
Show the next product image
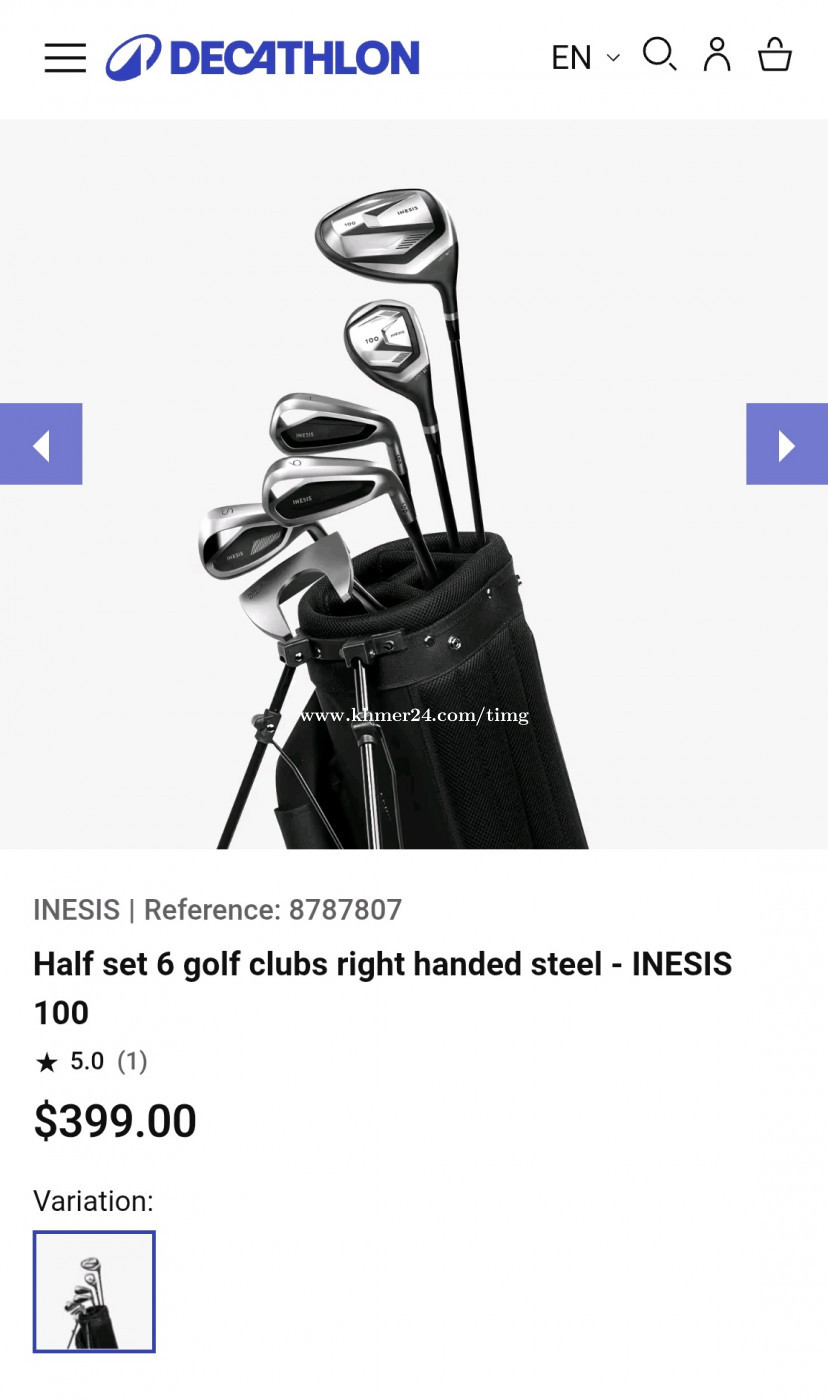(x=786, y=444)
